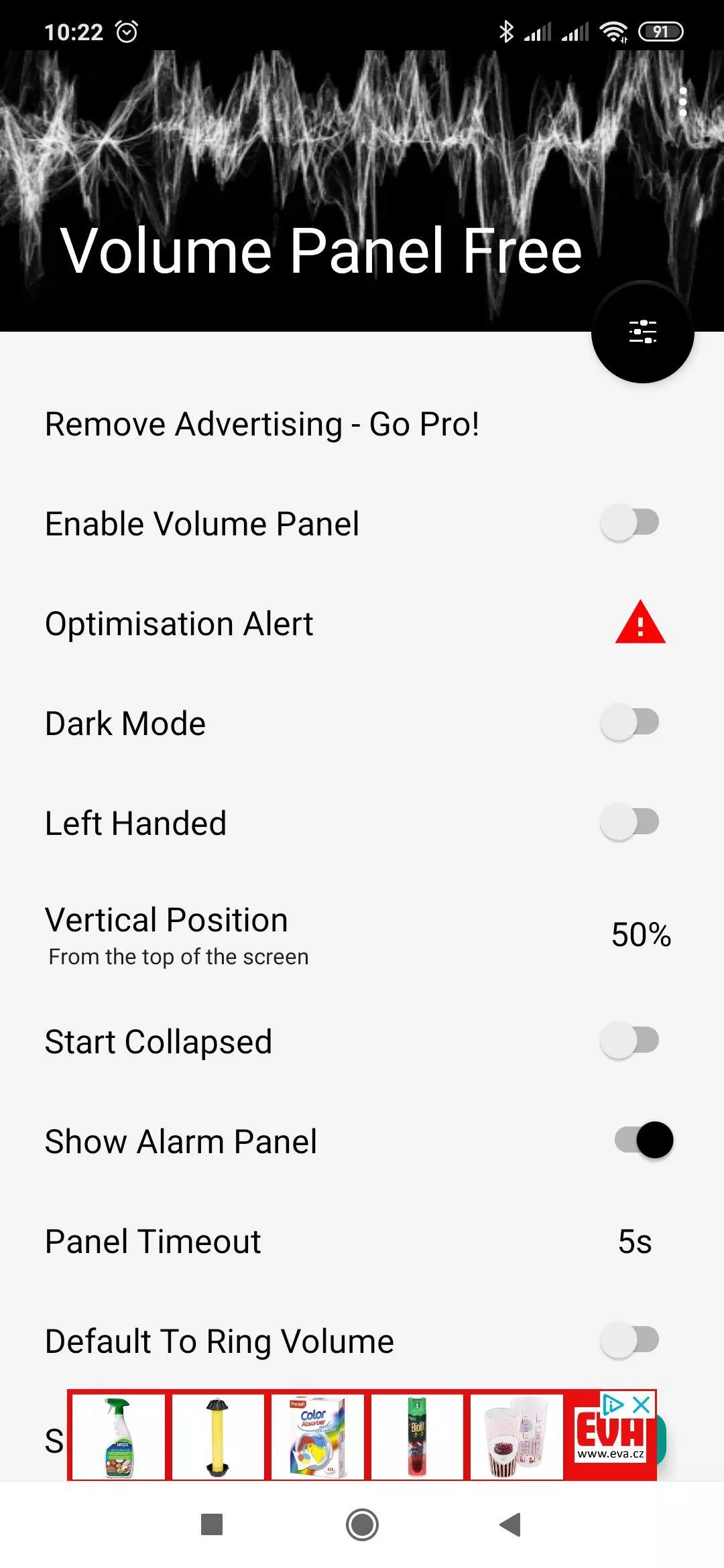
Task: Go back with the system back button
Action: [511, 1524]
